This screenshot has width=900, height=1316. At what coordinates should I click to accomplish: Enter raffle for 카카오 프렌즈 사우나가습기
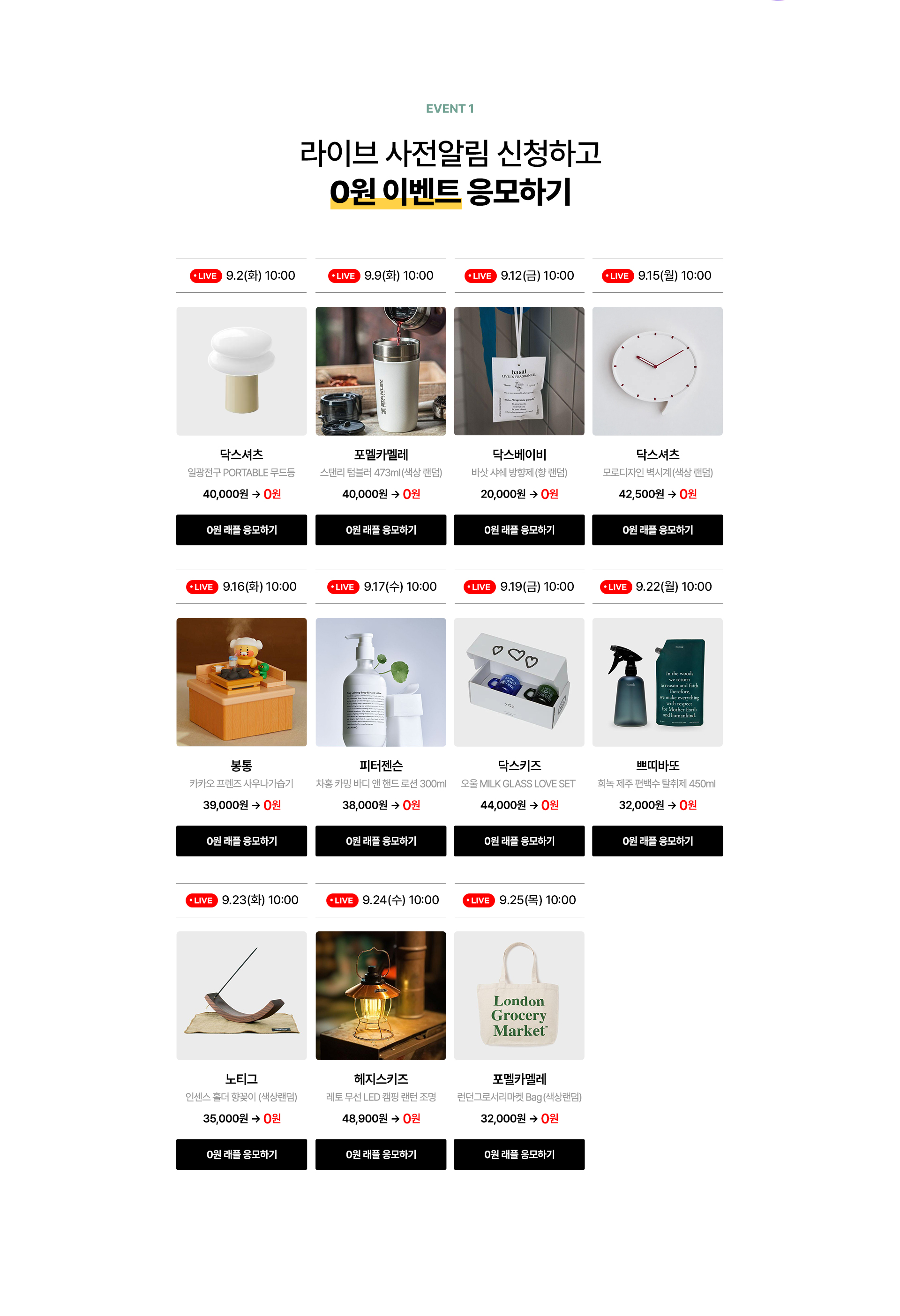click(x=241, y=840)
